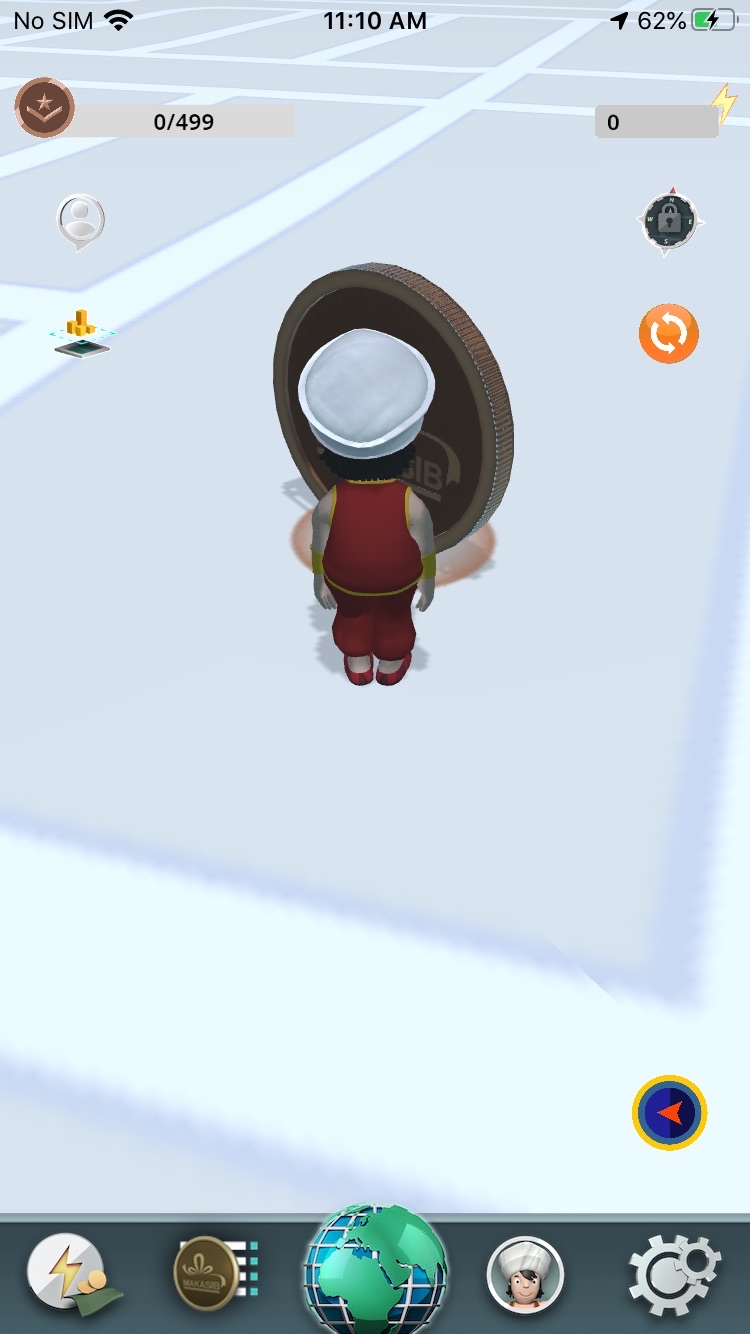
Task: Open the gold blocks map icon
Action: pyautogui.click(x=82, y=334)
